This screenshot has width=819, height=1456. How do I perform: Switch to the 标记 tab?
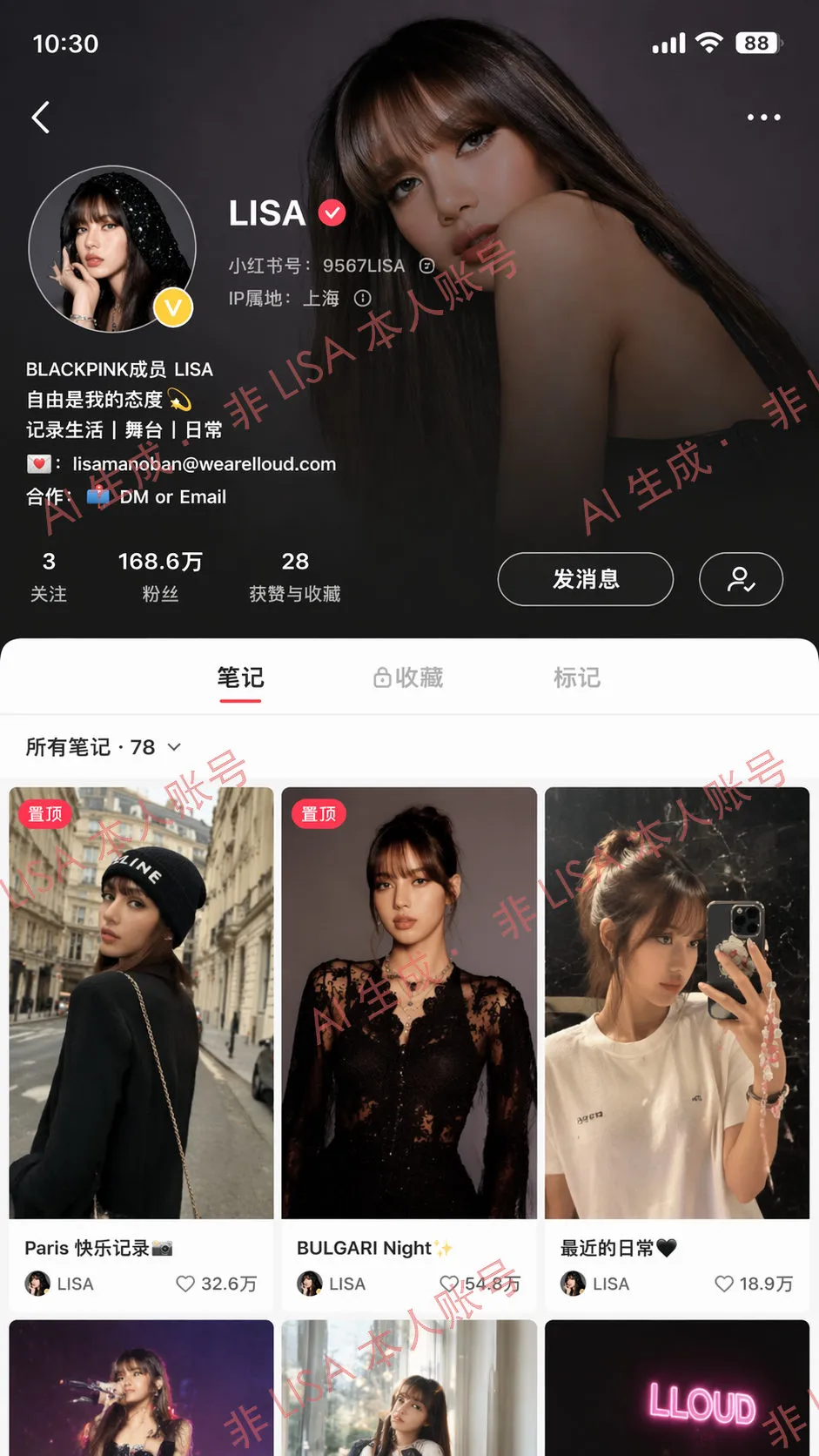coord(576,677)
